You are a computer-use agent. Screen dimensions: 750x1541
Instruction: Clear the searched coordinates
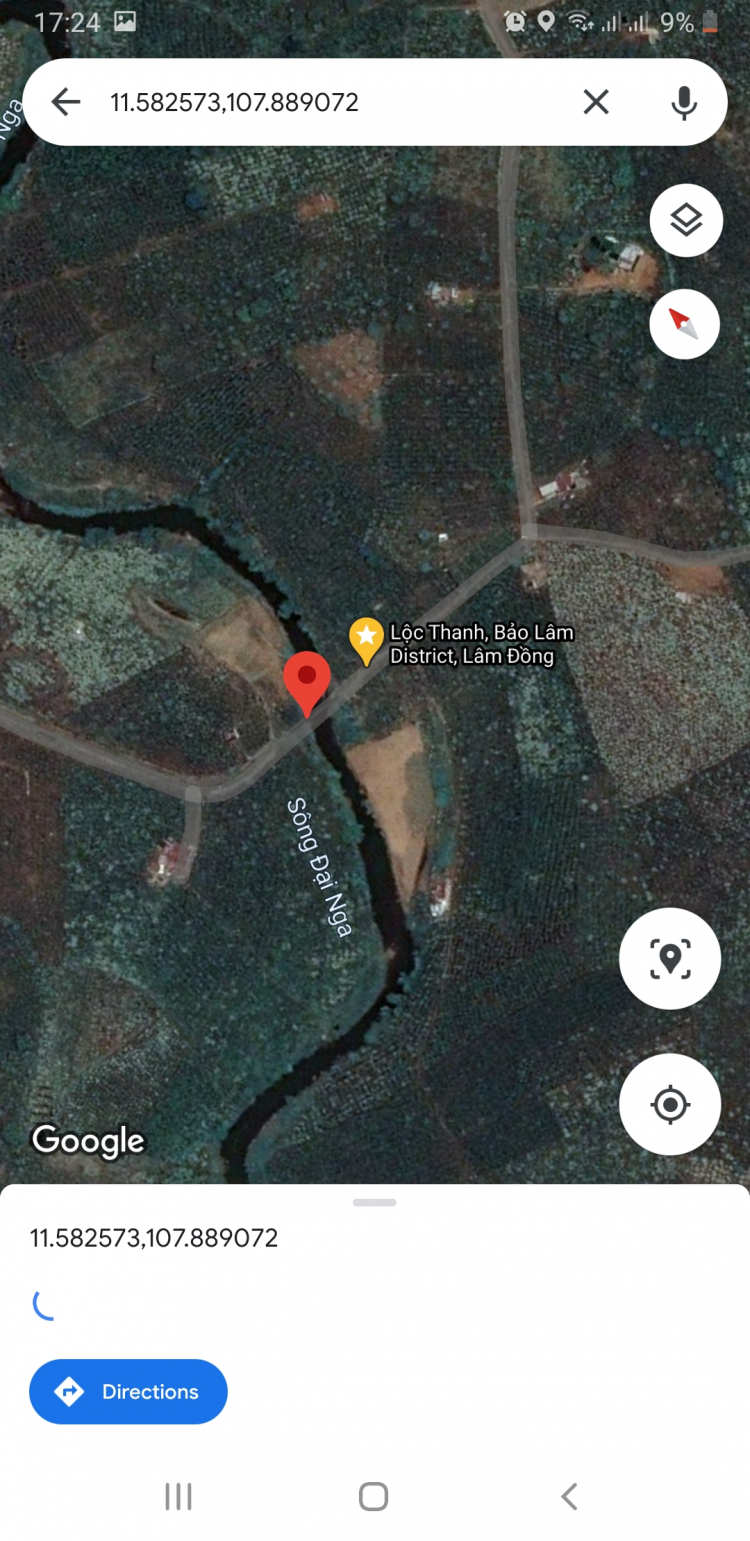click(x=596, y=102)
